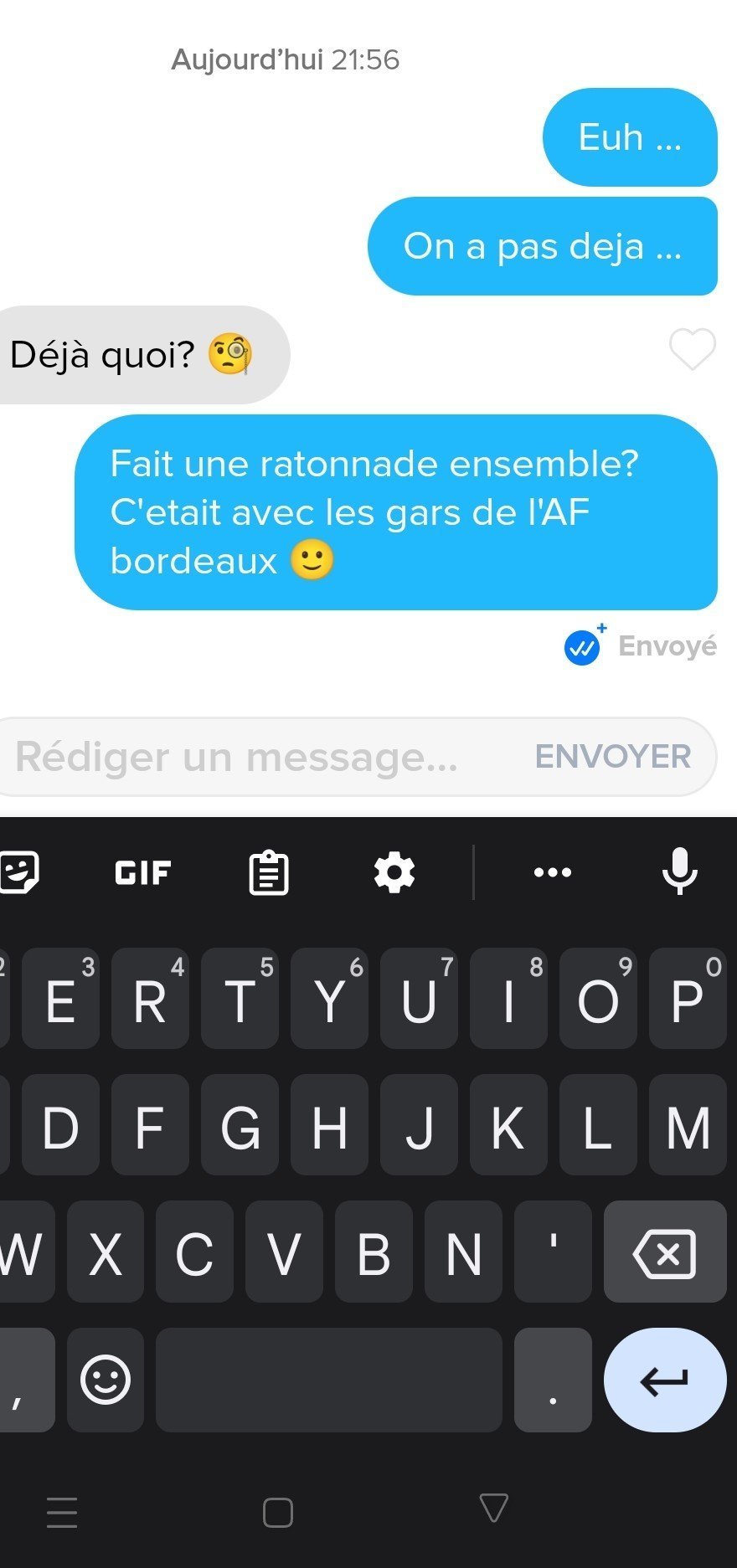Open the keyboard clipboard

269,872
